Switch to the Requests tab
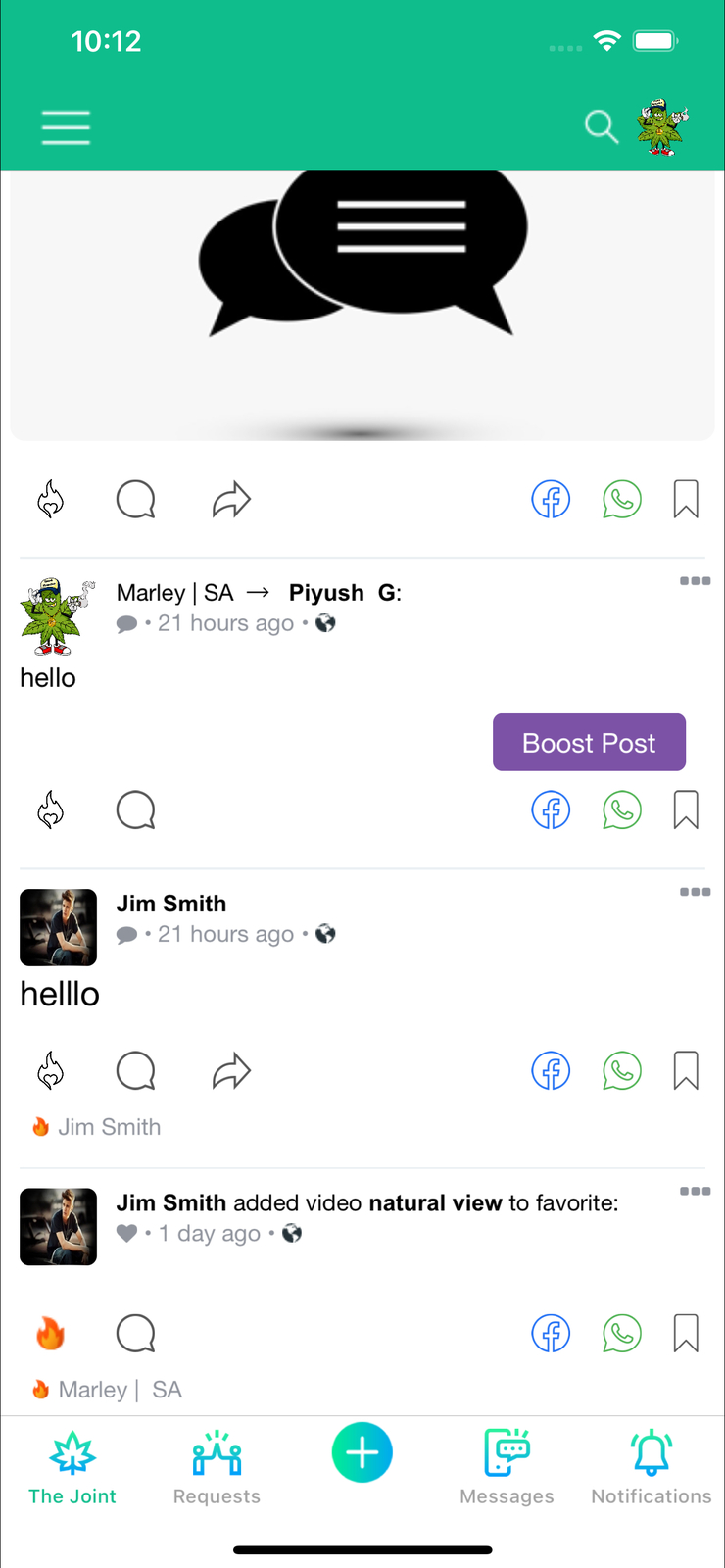725x1568 pixels. (217, 1467)
